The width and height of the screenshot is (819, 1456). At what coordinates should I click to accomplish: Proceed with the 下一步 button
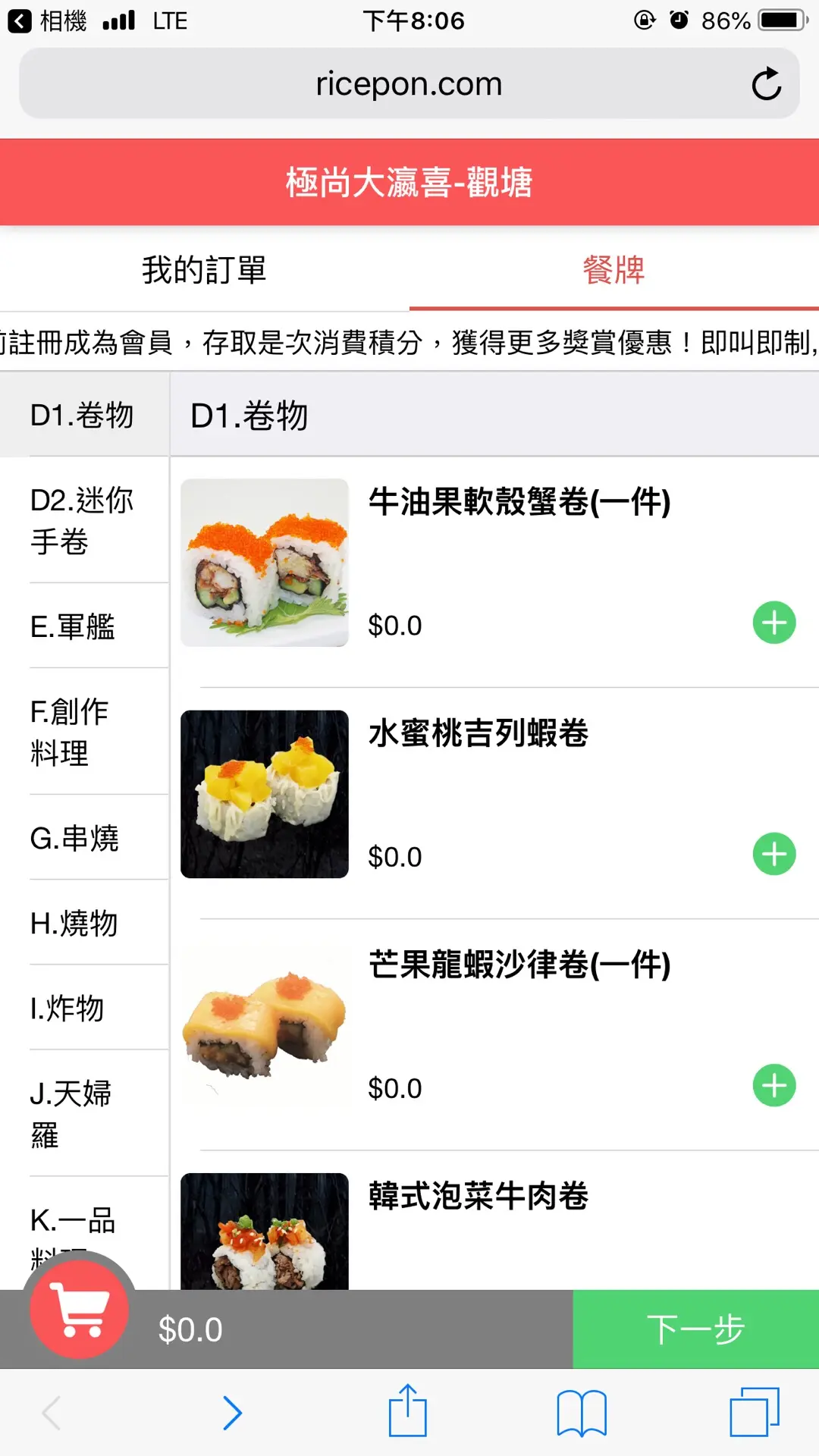(x=695, y=1329)
